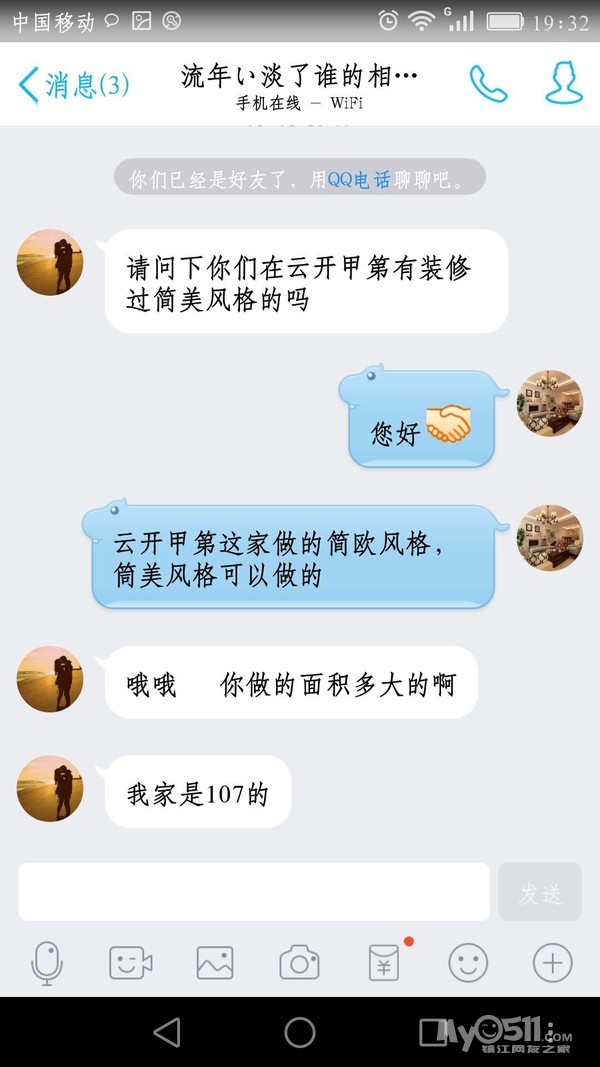Tap the system navigation back button
Screen dimensions: 600x1067
[167, 1032]
